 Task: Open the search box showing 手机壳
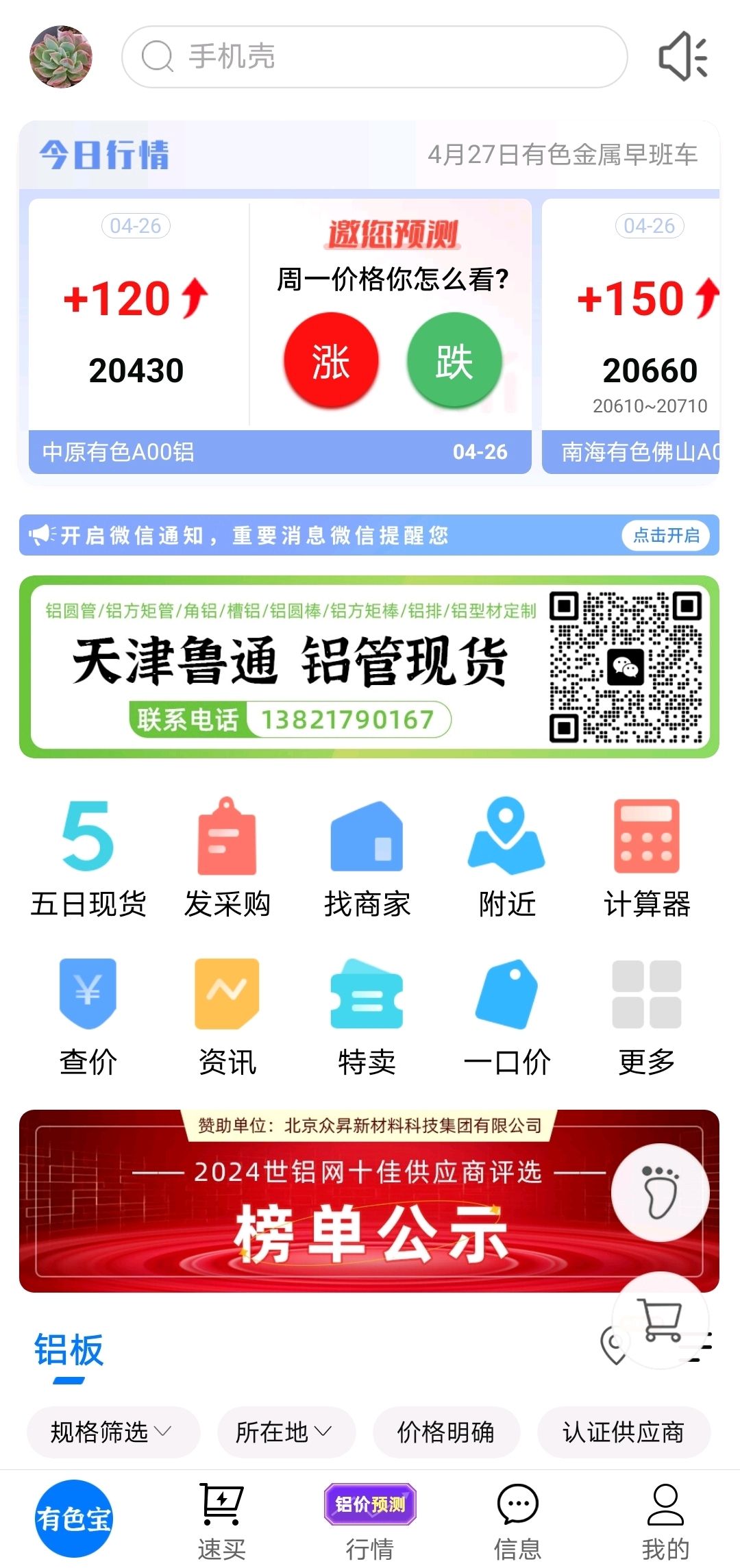click(374, 57)
